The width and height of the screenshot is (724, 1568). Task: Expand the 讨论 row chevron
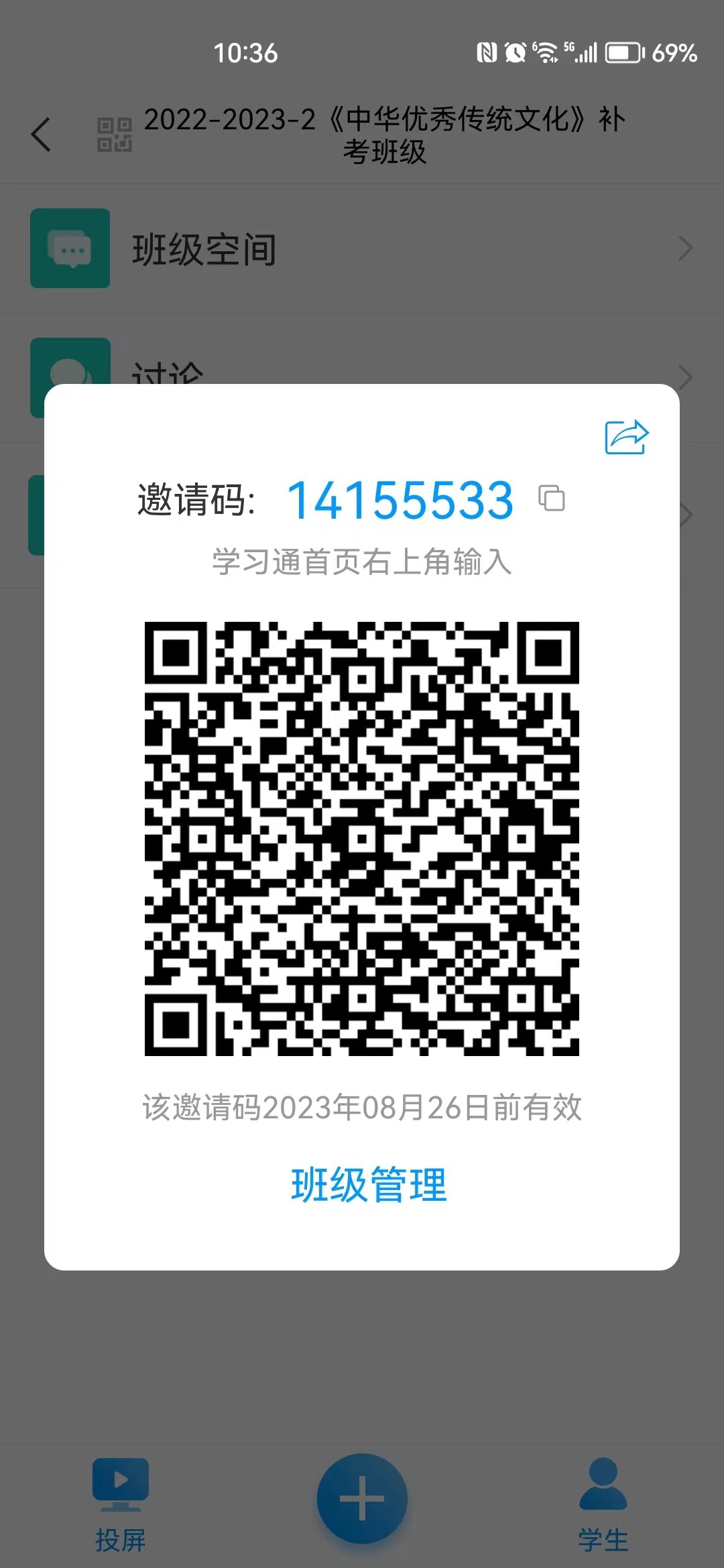tap(686, 377)
